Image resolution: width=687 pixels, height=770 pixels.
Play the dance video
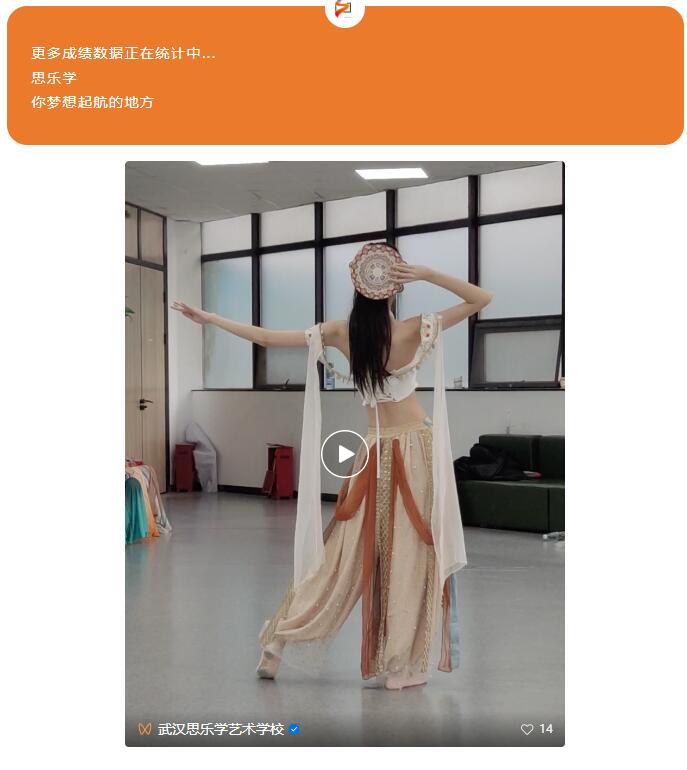pyautogui.click(x=344, y=454)
